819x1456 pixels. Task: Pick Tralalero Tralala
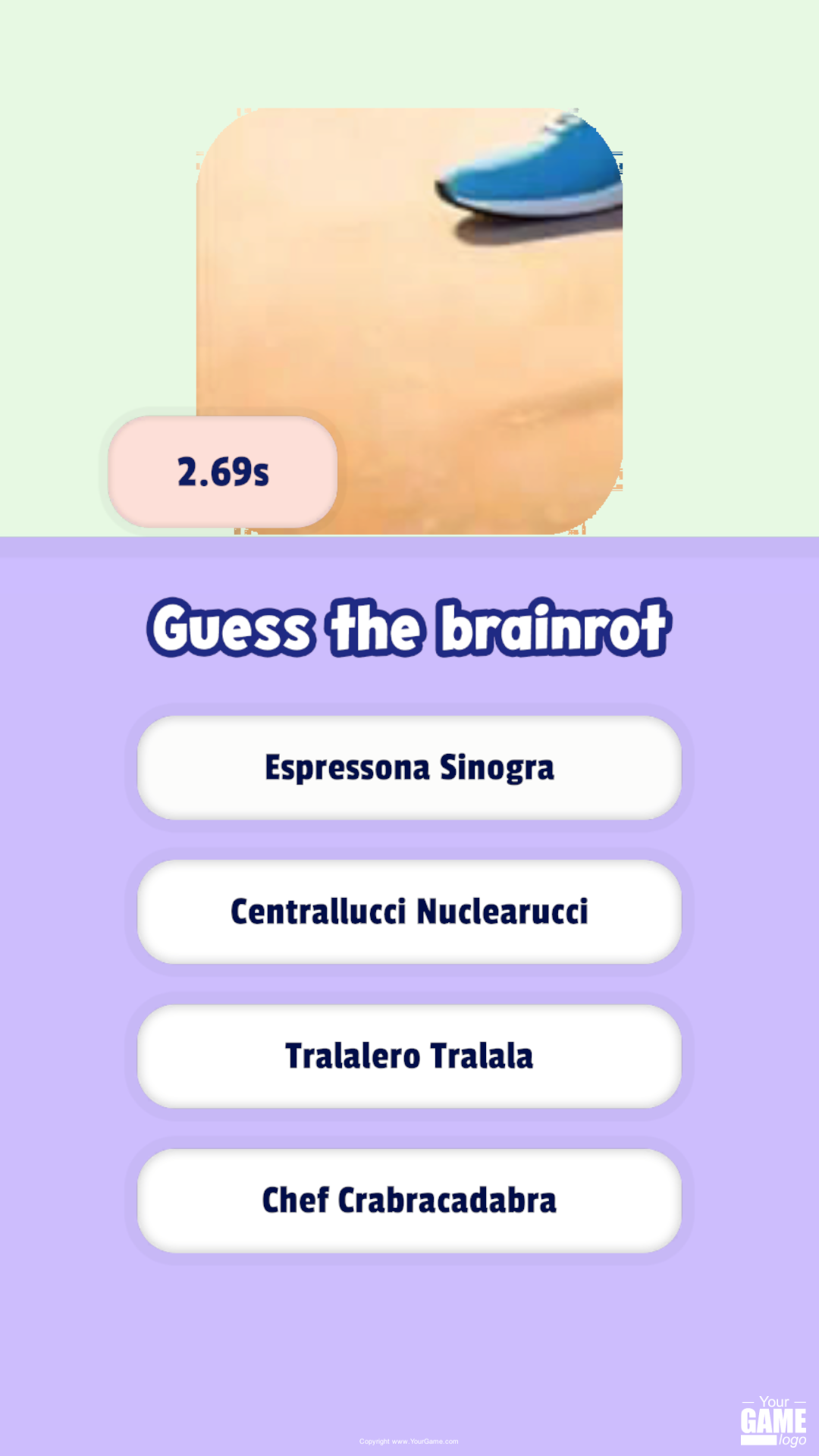pos(409,1056)
